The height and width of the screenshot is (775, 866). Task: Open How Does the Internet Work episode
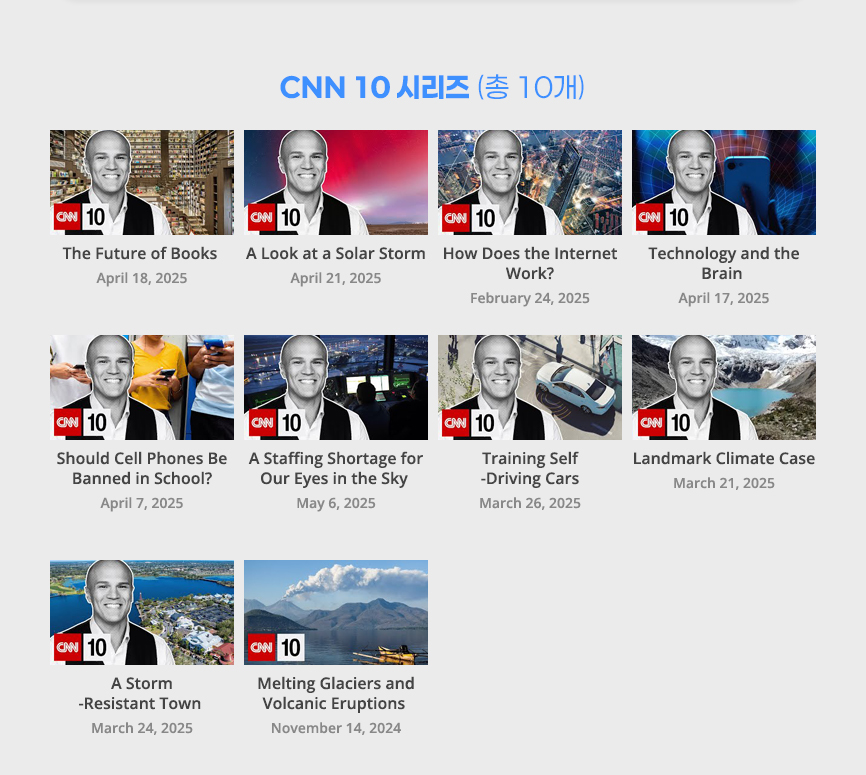(530, 183)
